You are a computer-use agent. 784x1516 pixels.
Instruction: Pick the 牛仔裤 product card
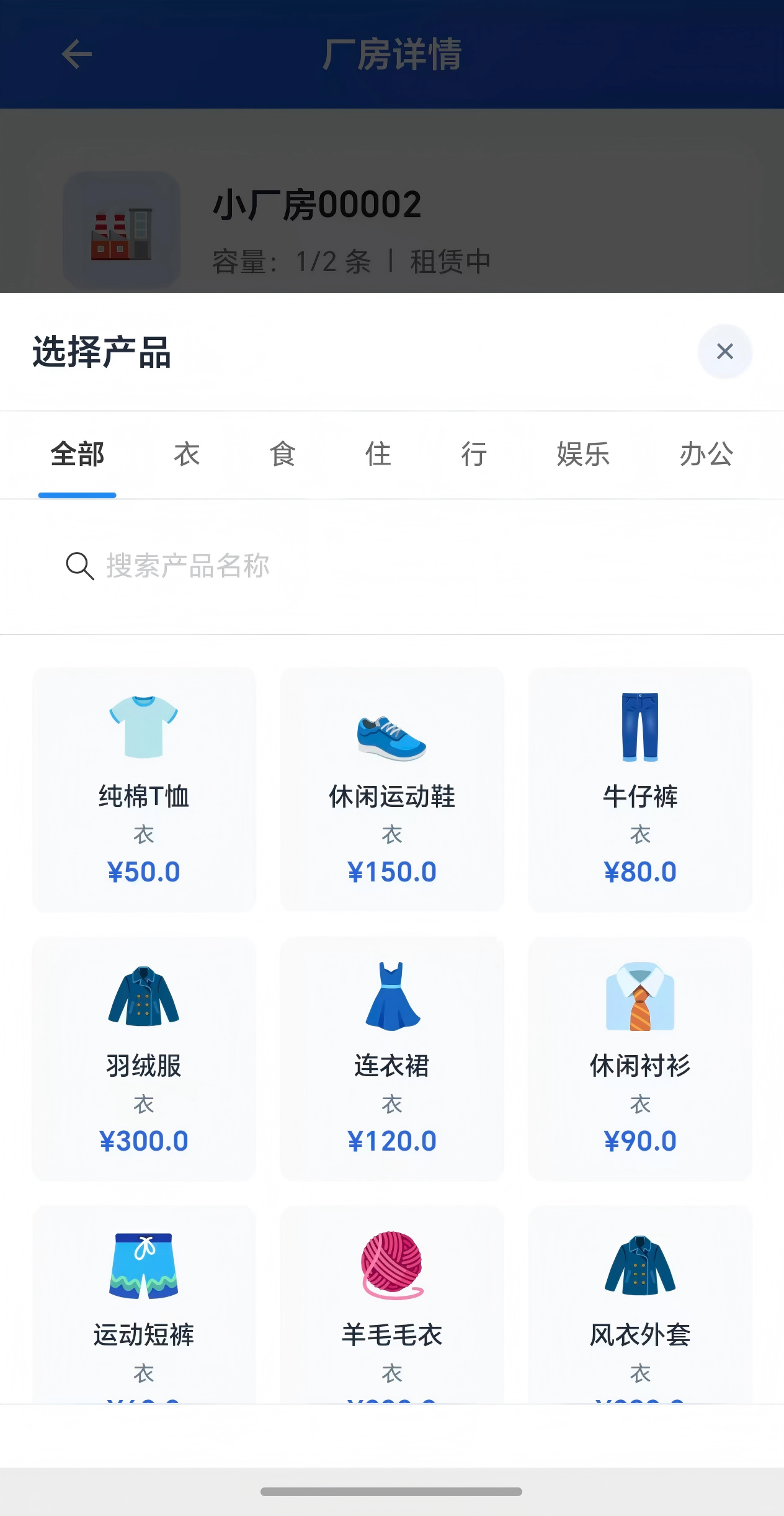click(x=640, y=789)
